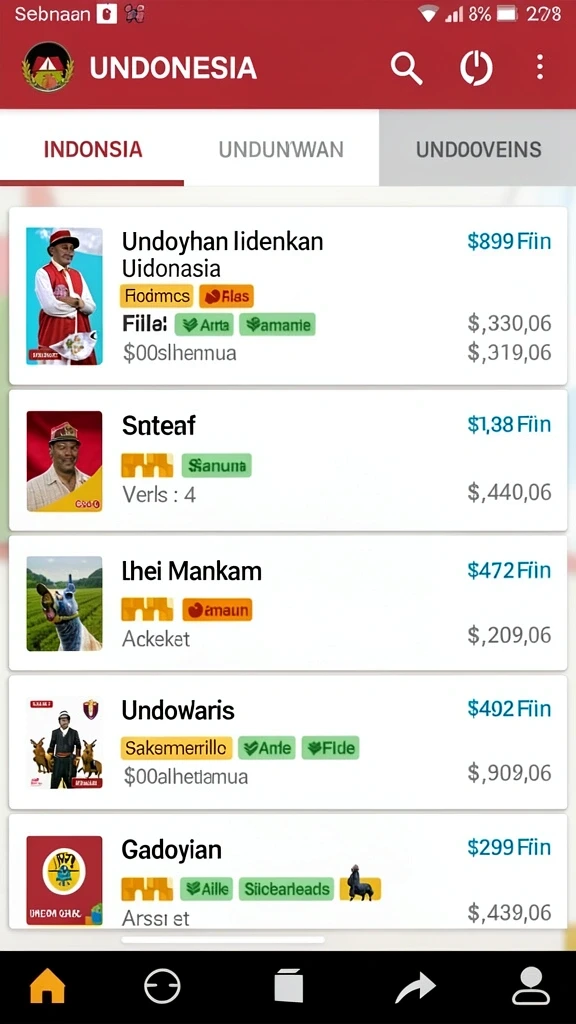
Task: Select the UNDOOVEINS tab
Action: tap(478, 150)
